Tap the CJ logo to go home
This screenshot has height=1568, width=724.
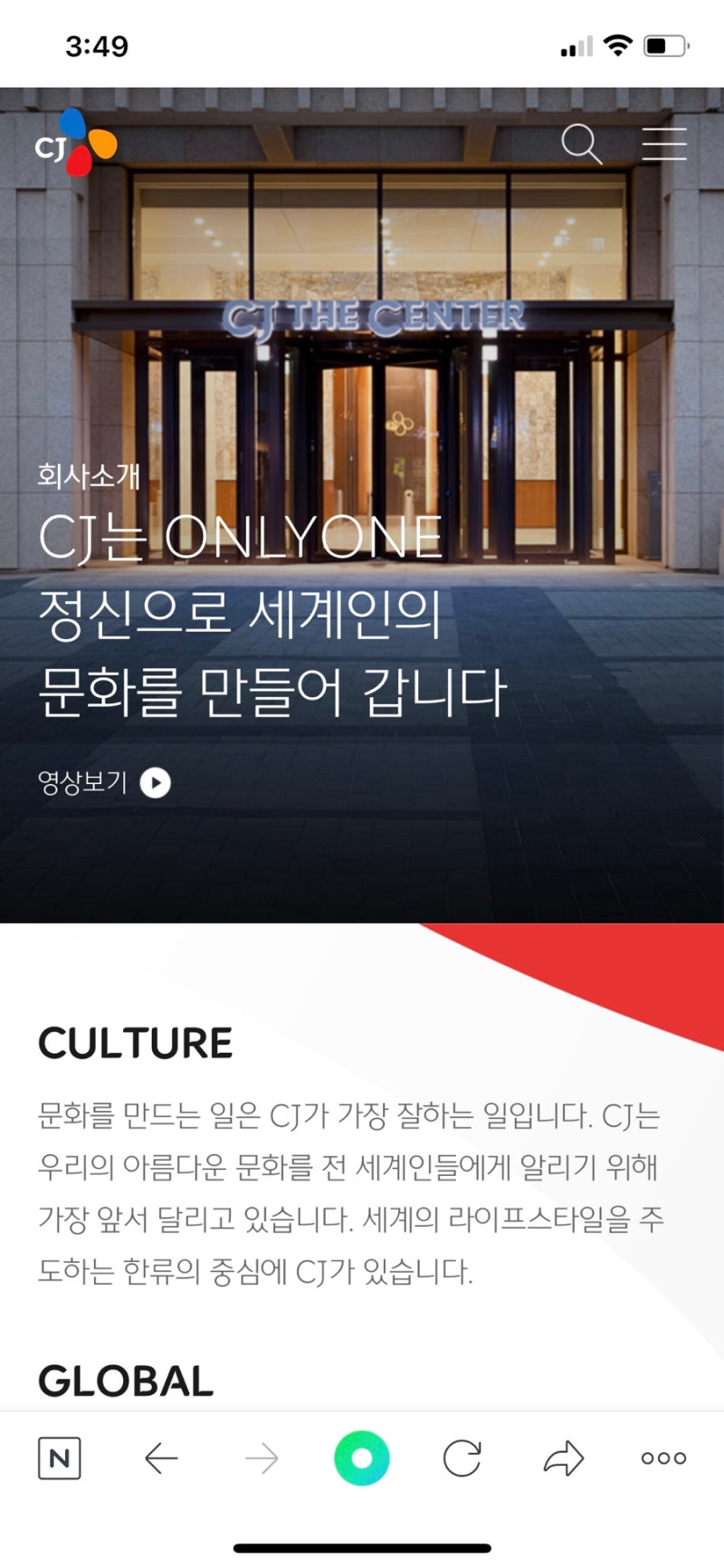[x=76, y=143]
